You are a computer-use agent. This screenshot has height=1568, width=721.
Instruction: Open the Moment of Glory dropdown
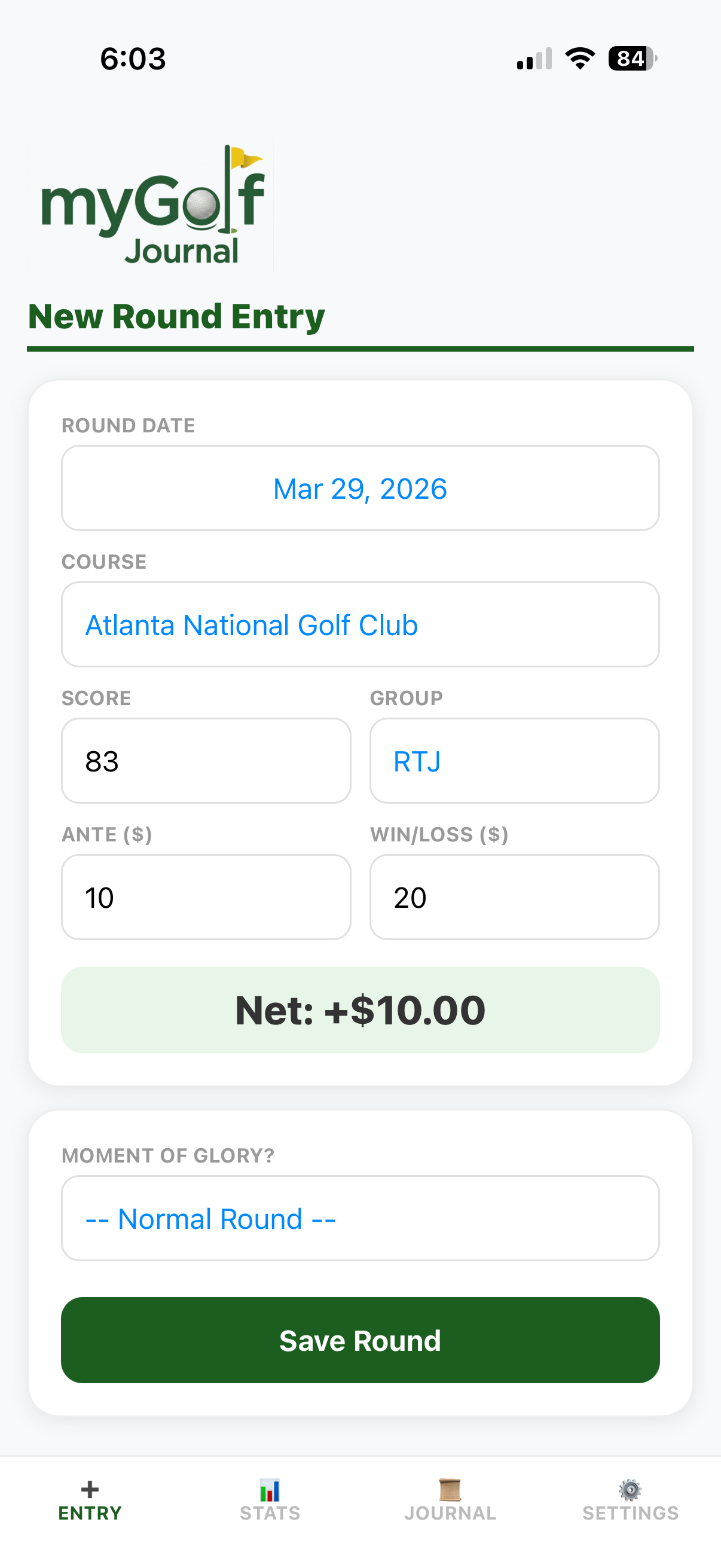[360, 1218]
